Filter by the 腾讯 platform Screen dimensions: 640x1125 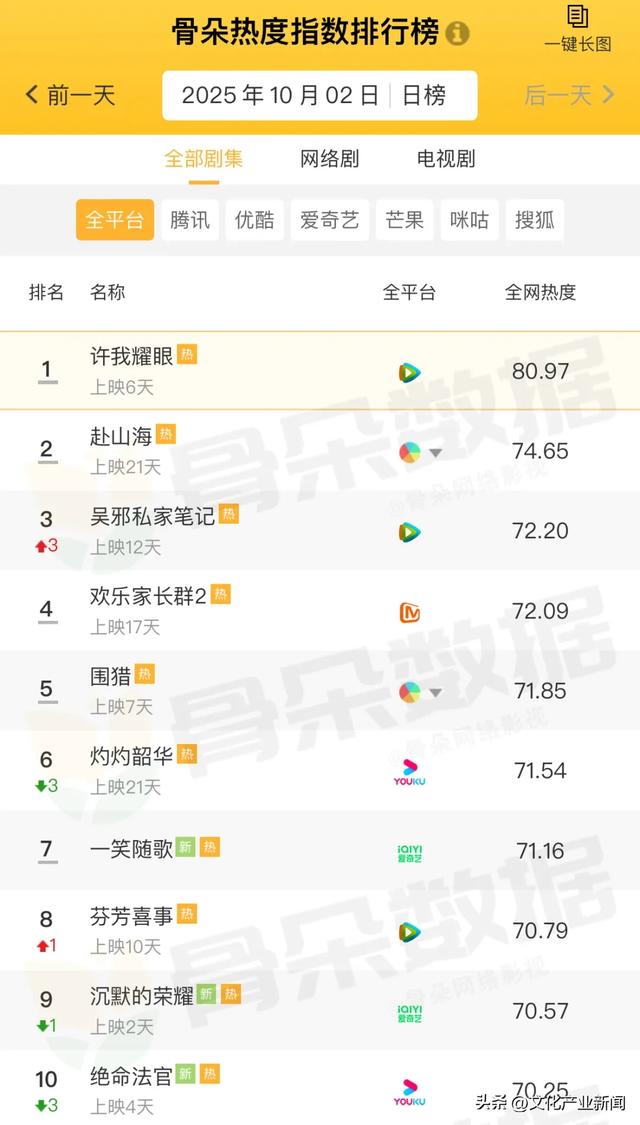pyautogui.click(x=189, y=220)
